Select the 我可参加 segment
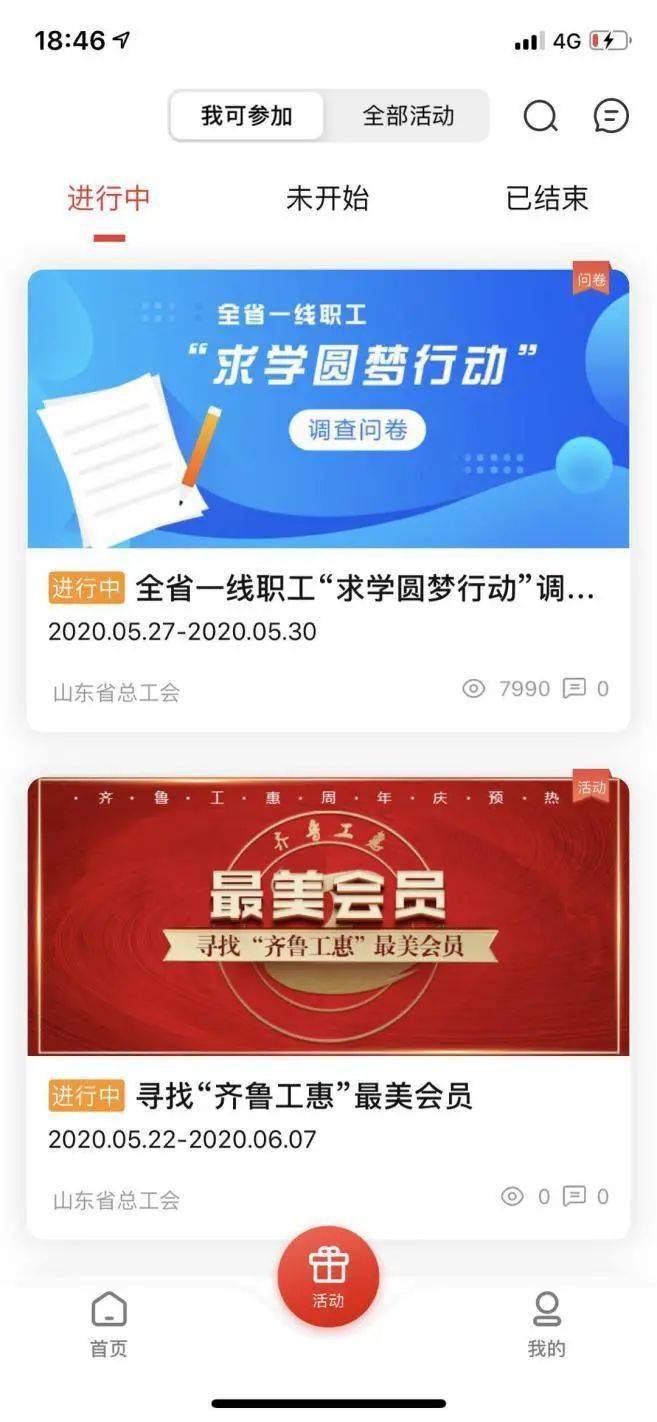This screenshot has width=657, height=1422. (x=247, y=116)
